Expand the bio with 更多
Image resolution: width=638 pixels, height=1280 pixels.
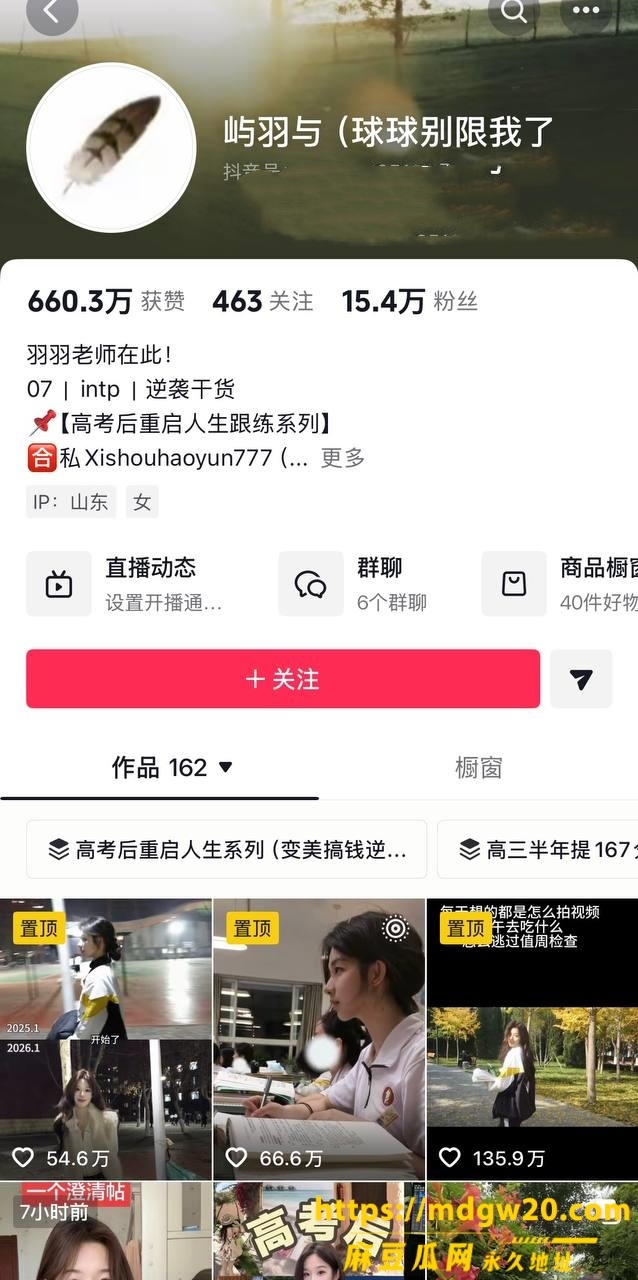342,458
